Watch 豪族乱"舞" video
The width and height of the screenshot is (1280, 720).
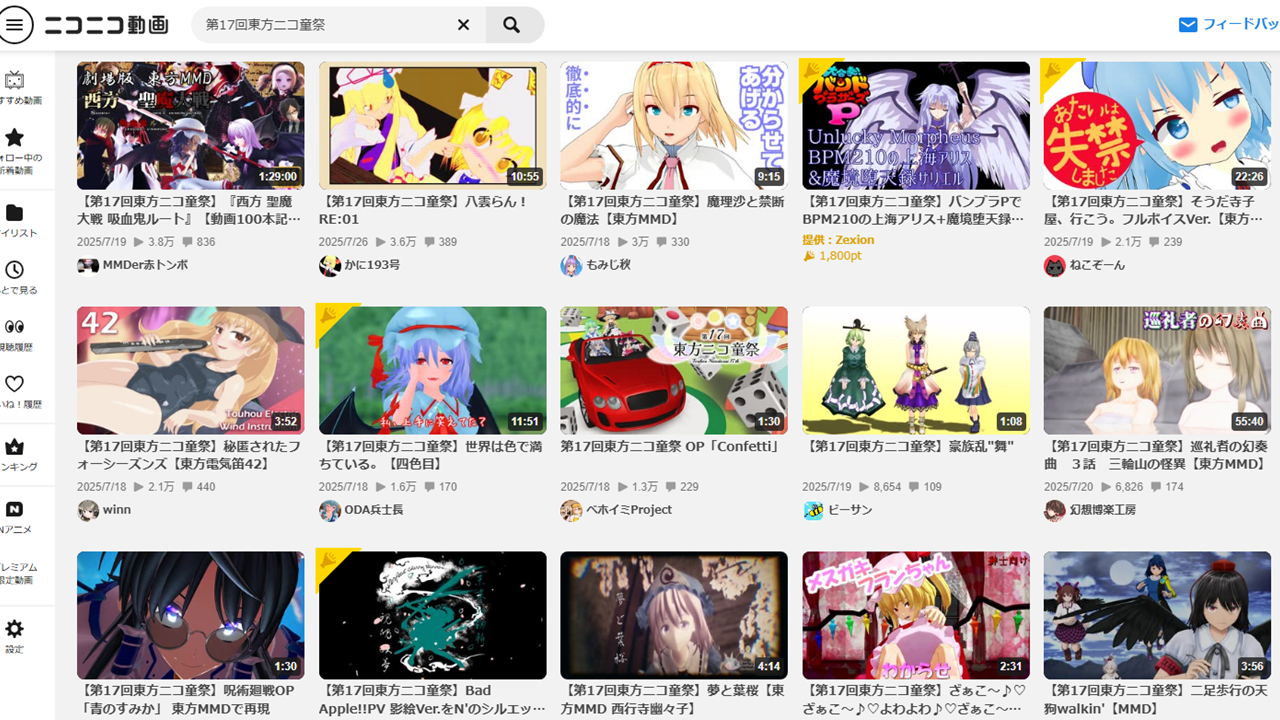tap(915, 370)
